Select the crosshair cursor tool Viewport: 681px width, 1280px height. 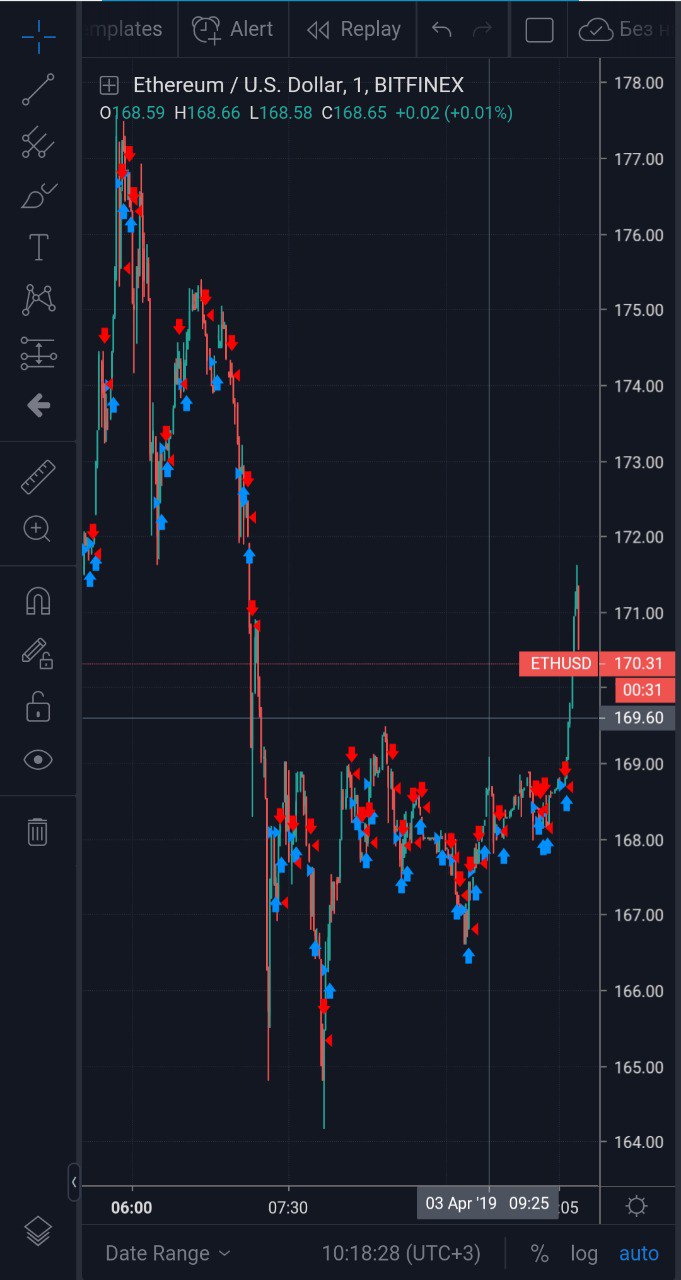tap(38, 37)
